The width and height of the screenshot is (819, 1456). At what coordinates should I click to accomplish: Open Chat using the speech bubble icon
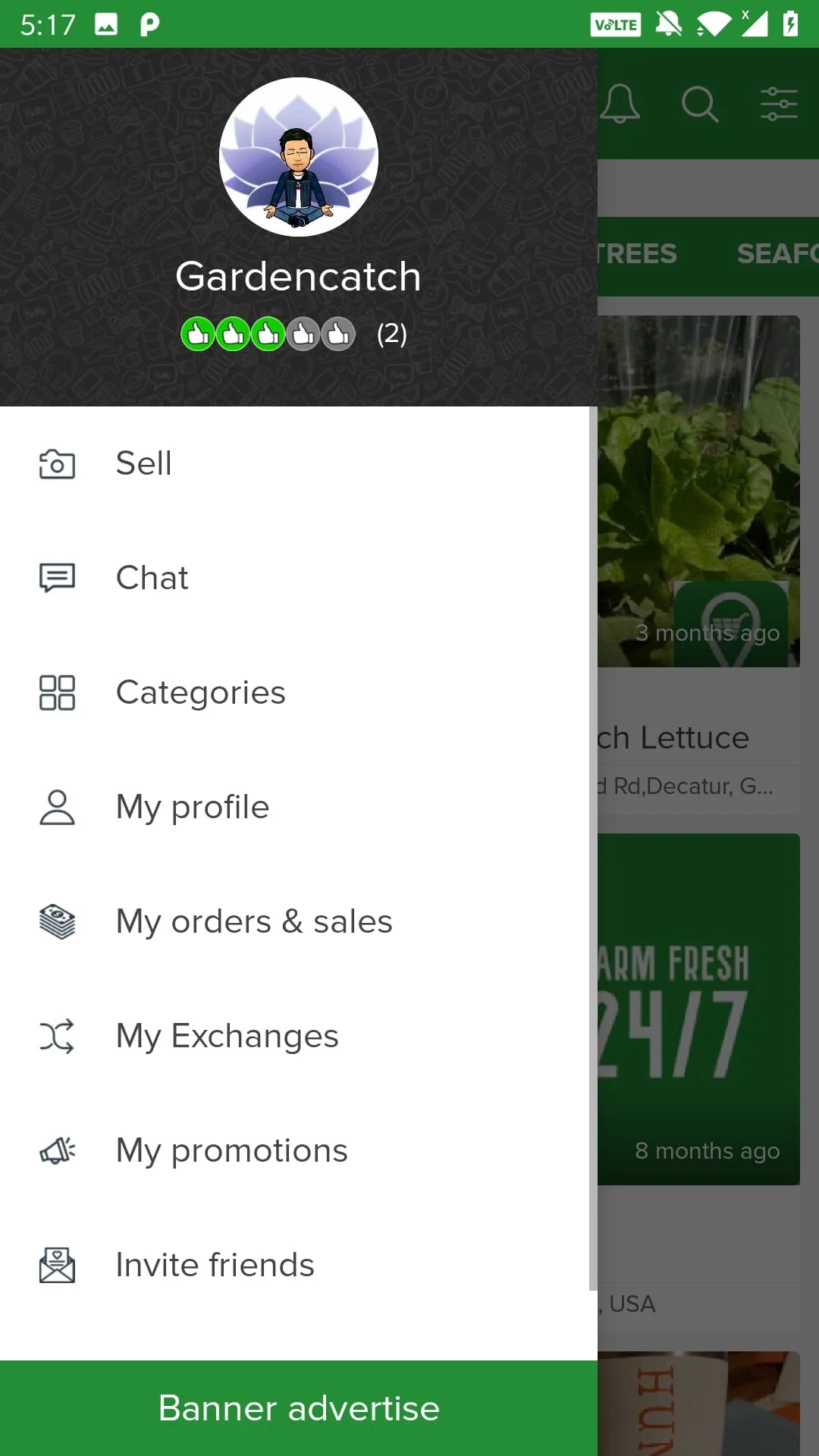pyautogui.click(x=57, y=579)
